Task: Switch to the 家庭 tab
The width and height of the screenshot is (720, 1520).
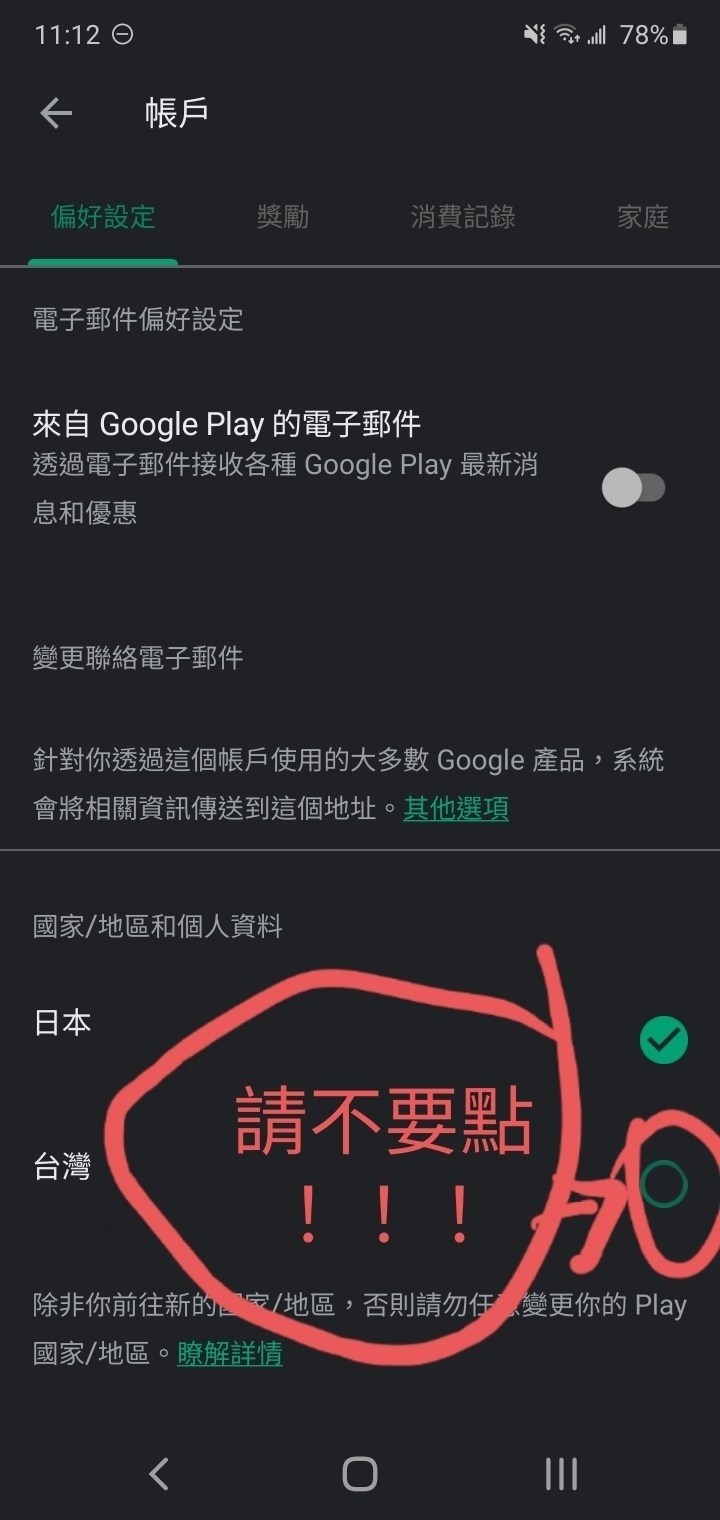Action: [x=641, y=218]
